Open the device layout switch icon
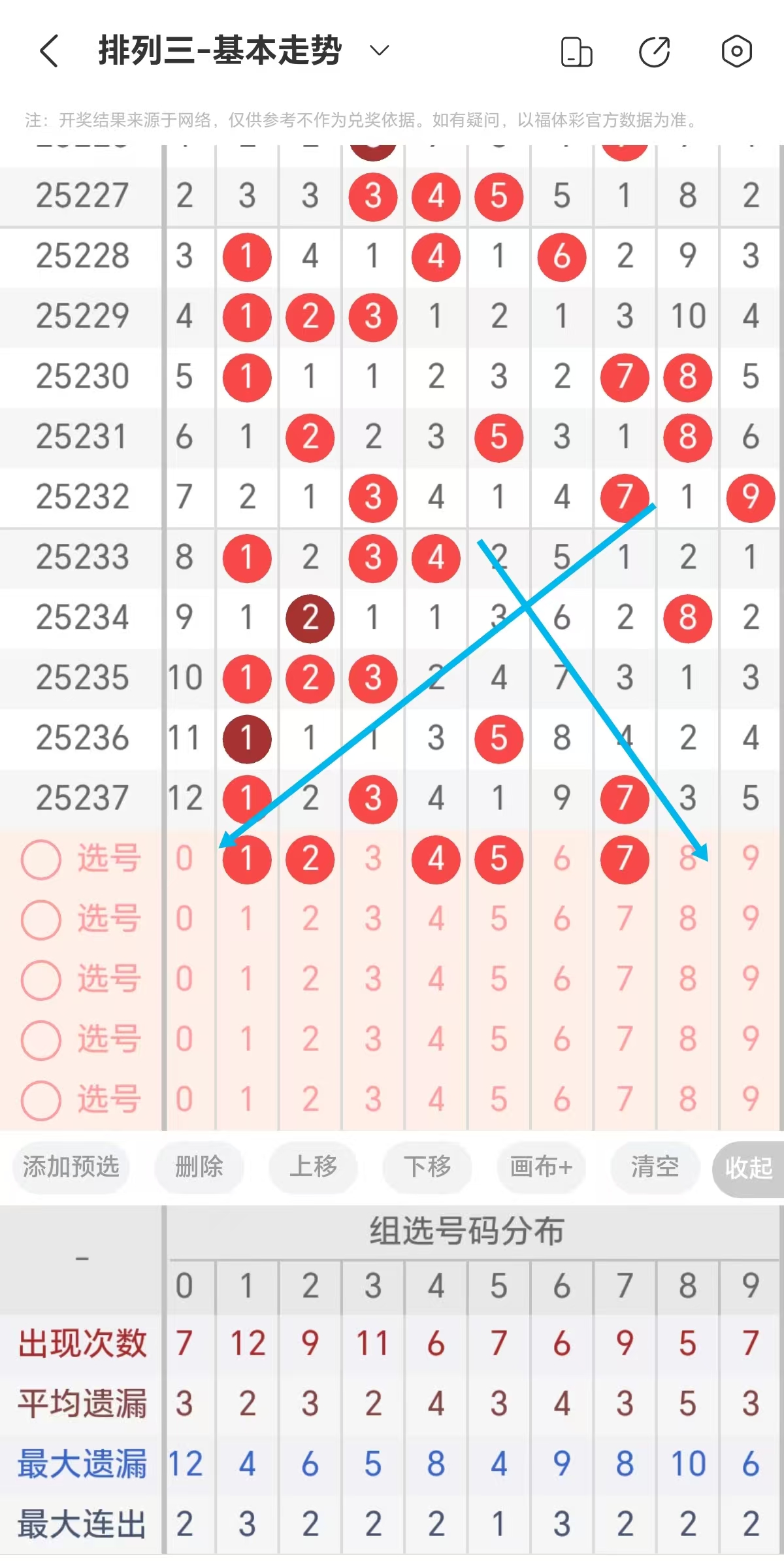 pos(576,52)
